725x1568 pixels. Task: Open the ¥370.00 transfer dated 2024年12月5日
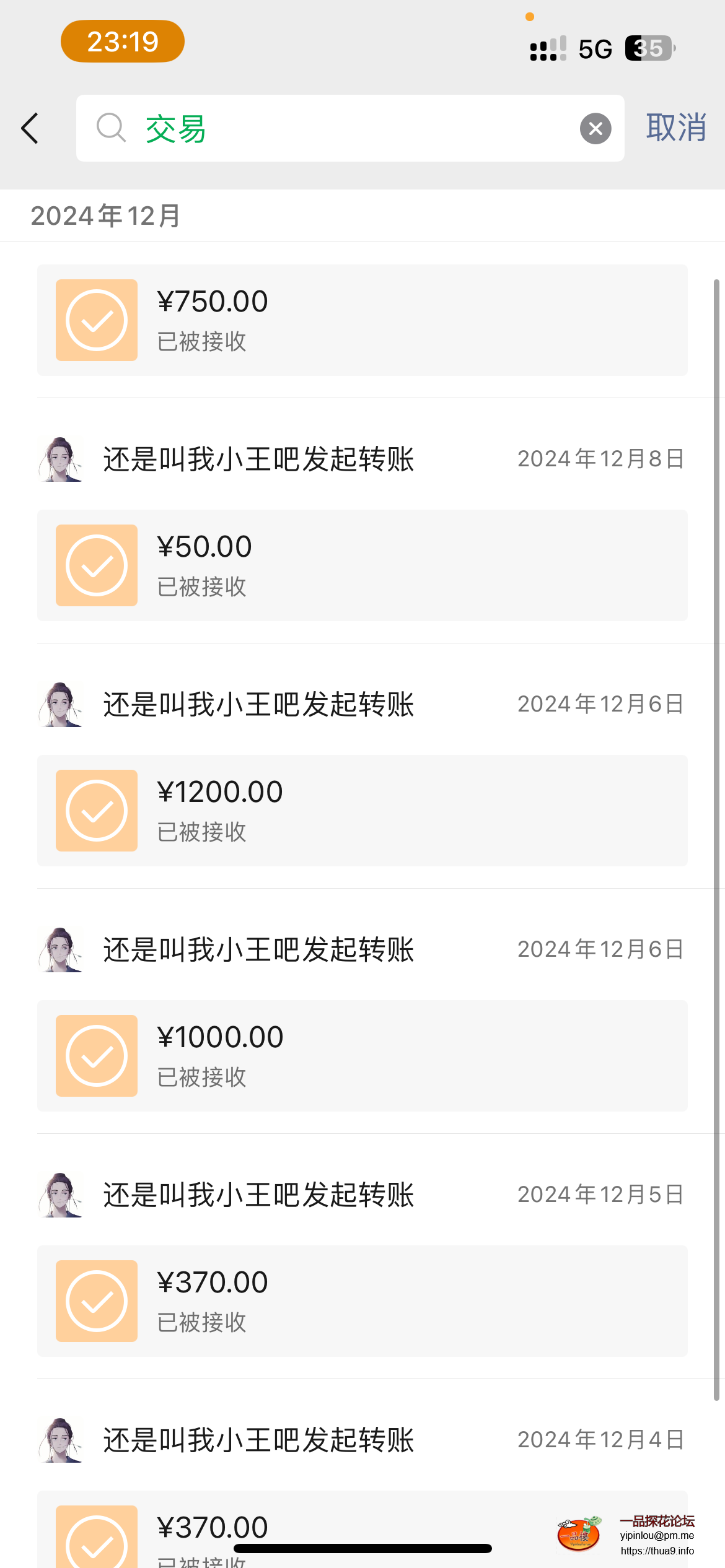362,1301
